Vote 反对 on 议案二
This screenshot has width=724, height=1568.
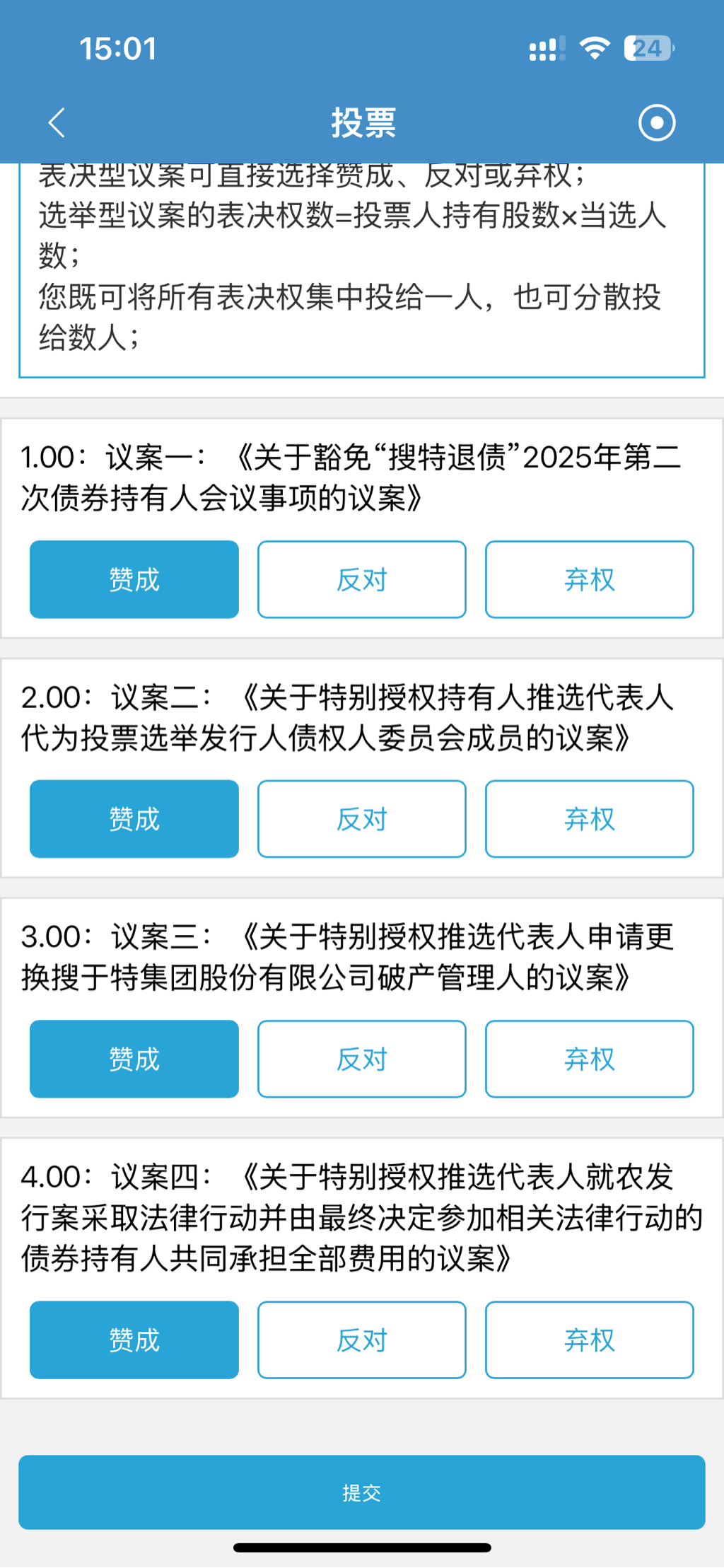tap(361, 819)
